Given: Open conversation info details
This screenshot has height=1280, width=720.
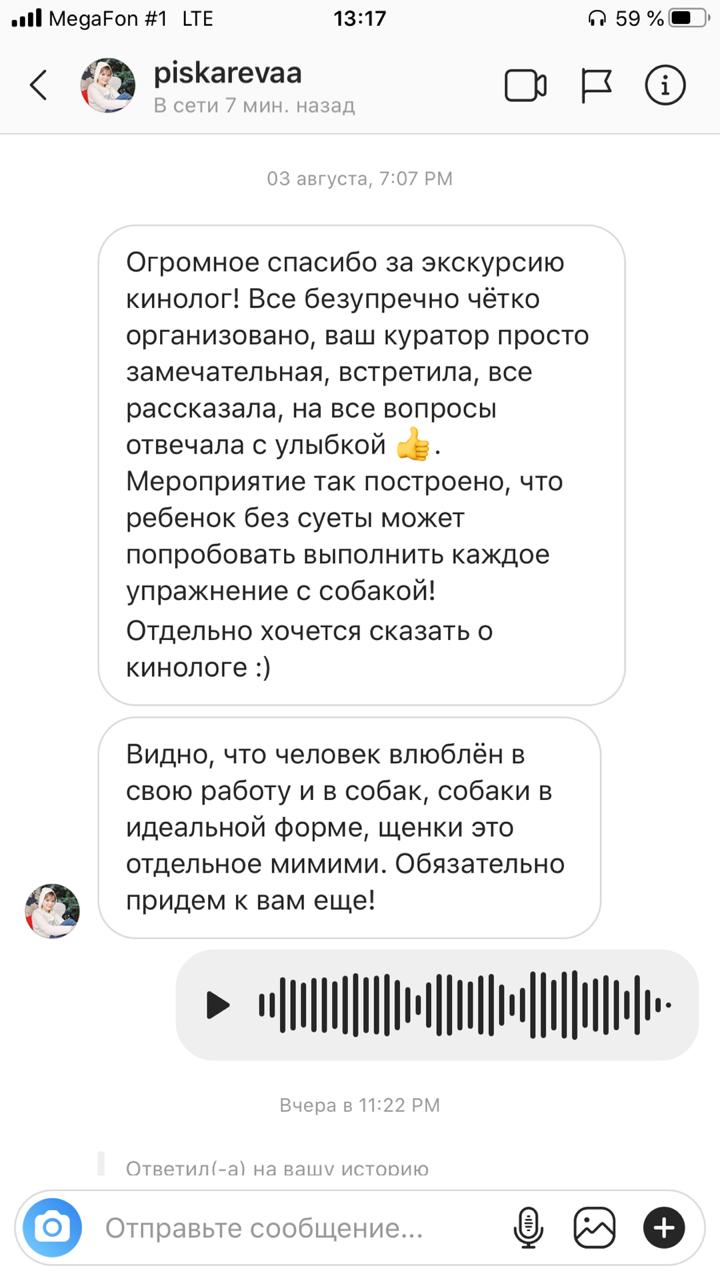Looking at the screenshot, I should [665, 86].
